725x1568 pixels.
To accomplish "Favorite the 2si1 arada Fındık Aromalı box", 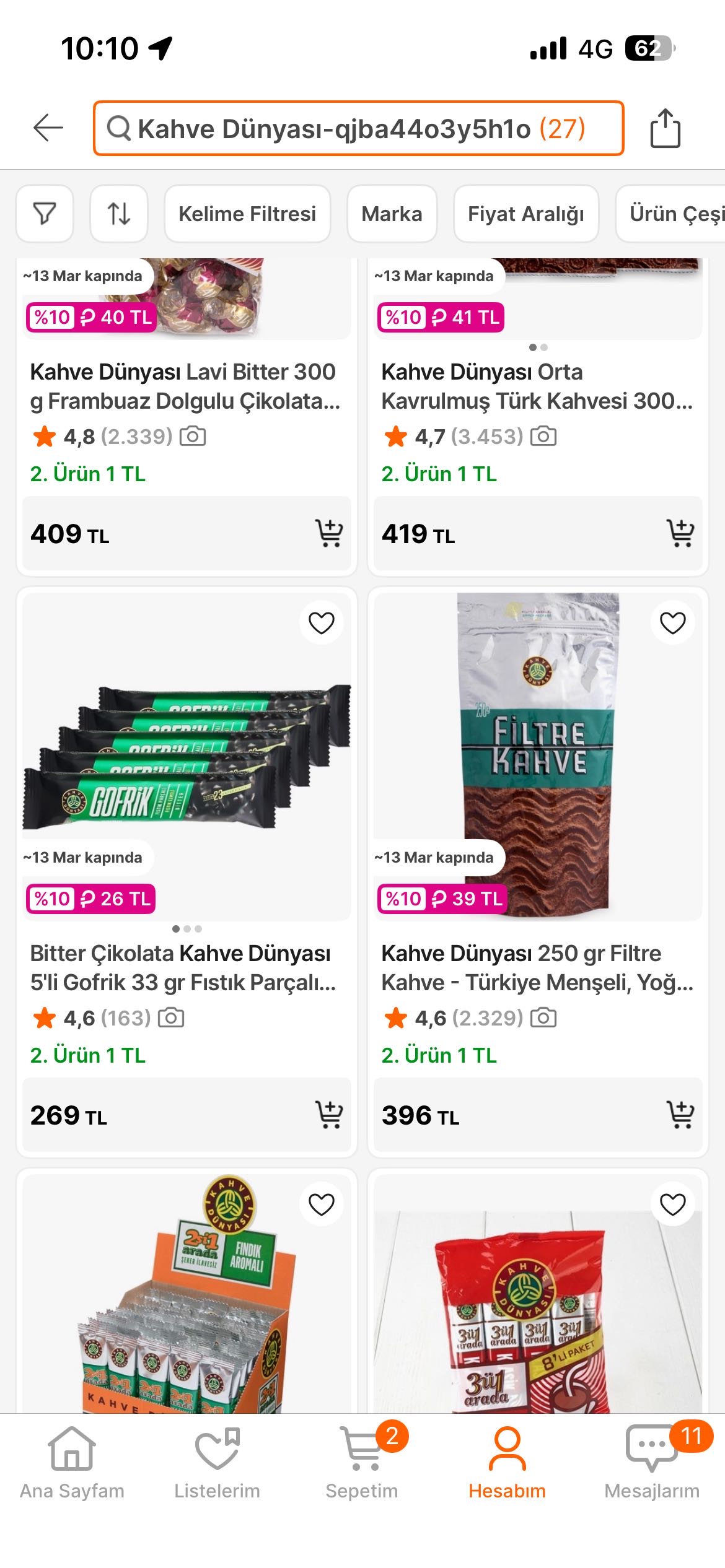I will click(x=321, y=1204).
